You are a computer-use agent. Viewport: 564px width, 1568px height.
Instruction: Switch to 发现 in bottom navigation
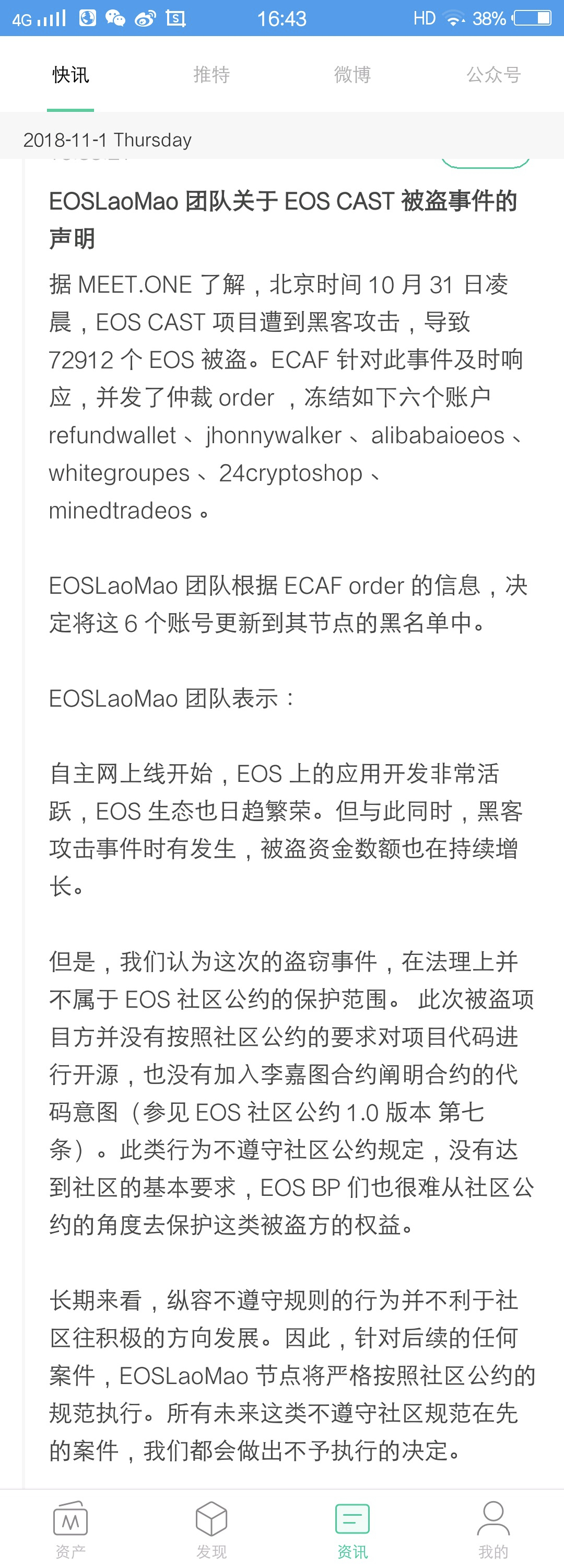coord(211,1528)
